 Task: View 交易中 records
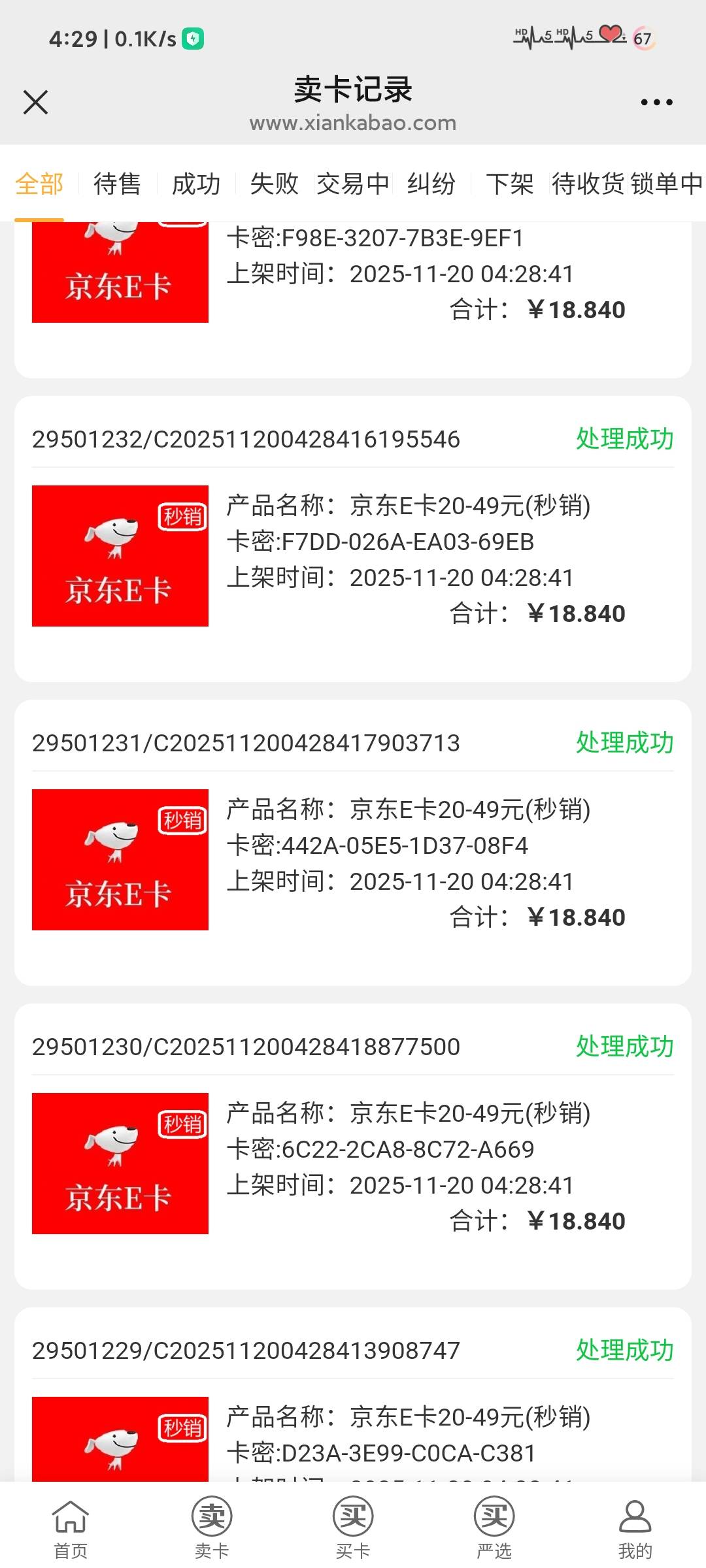tap(353, 184)
